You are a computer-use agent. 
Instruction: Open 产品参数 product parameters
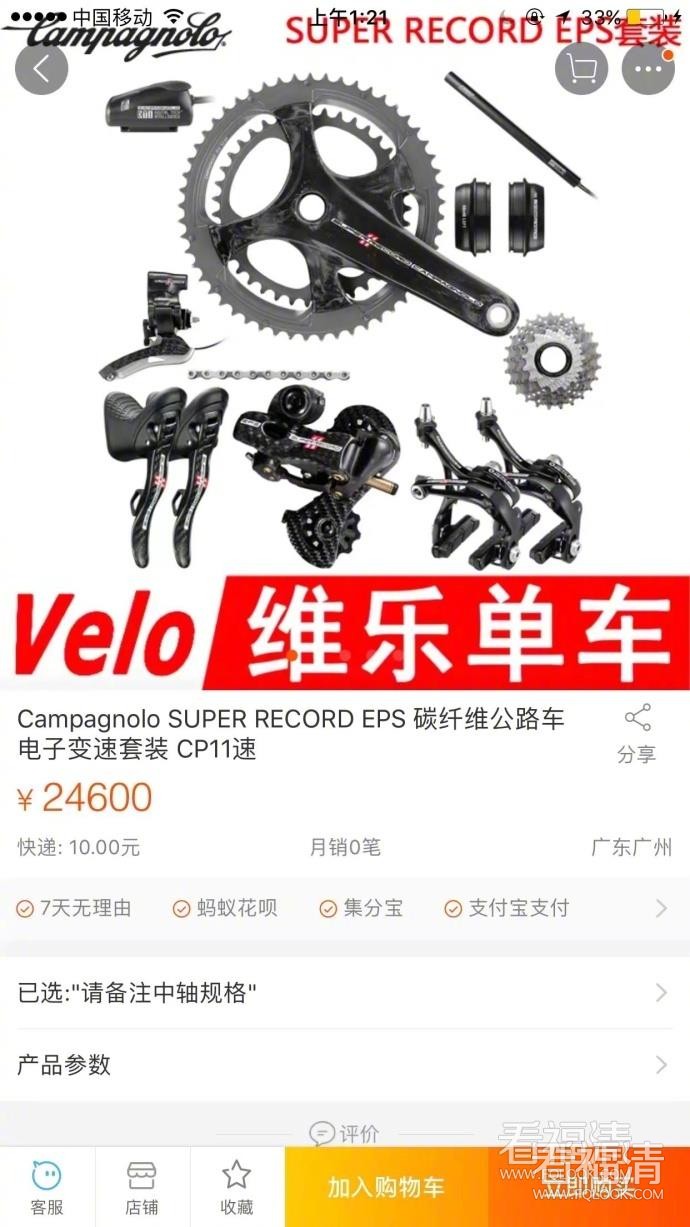tap(344, 1065)
